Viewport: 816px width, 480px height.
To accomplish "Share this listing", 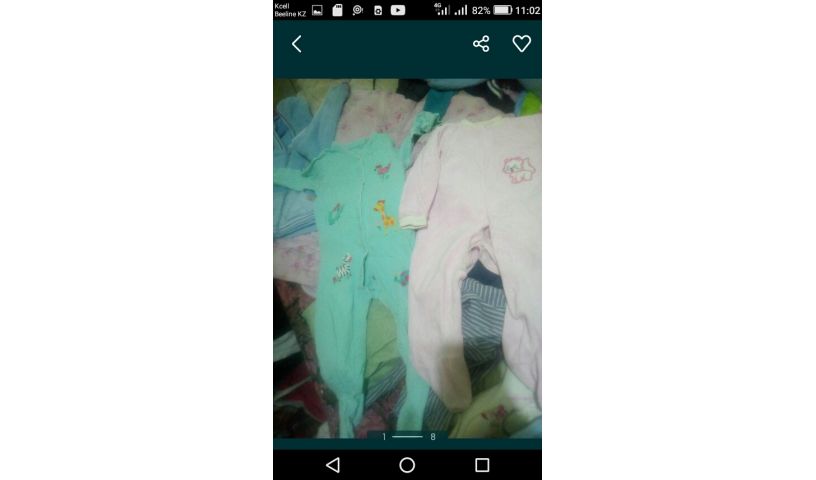I will pos(481,44).
